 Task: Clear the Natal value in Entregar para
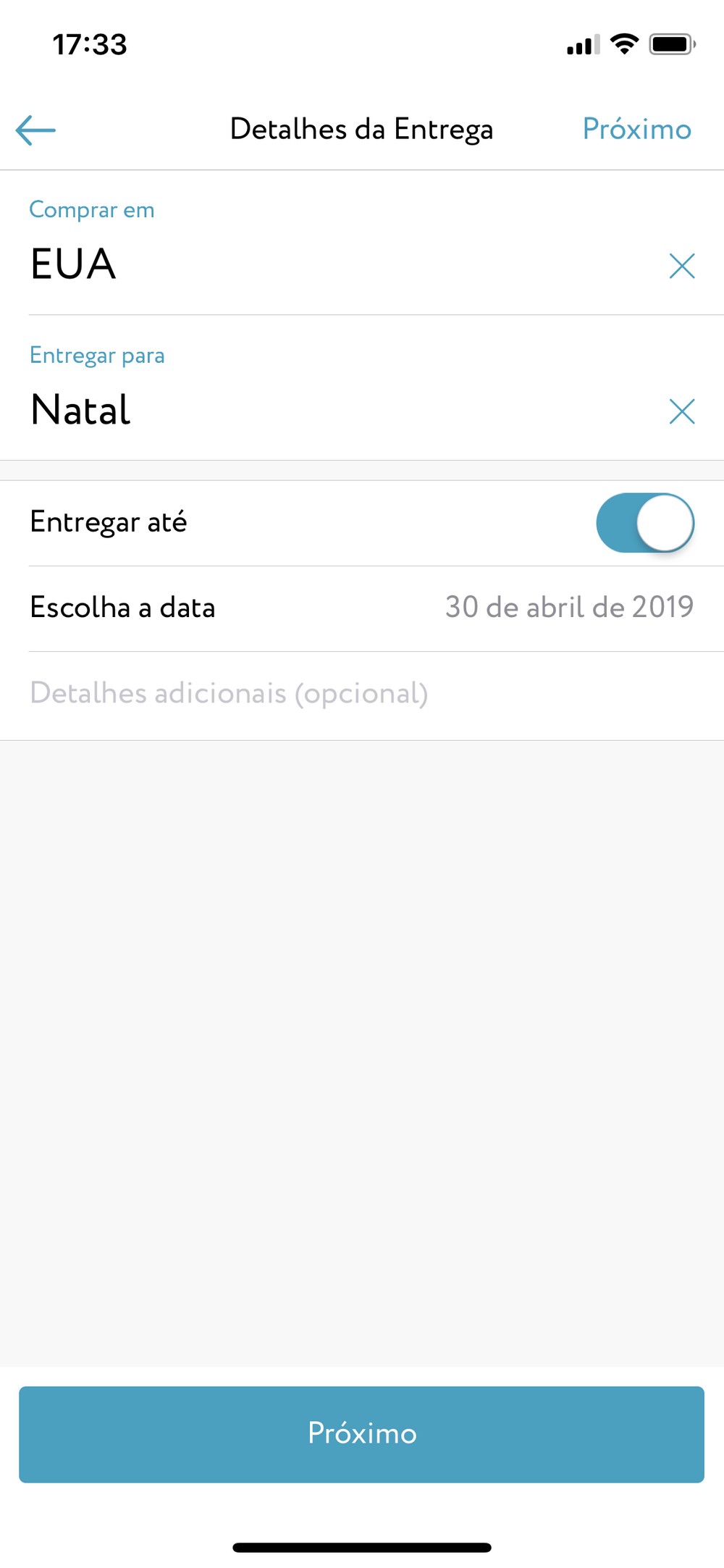point(681,411)
